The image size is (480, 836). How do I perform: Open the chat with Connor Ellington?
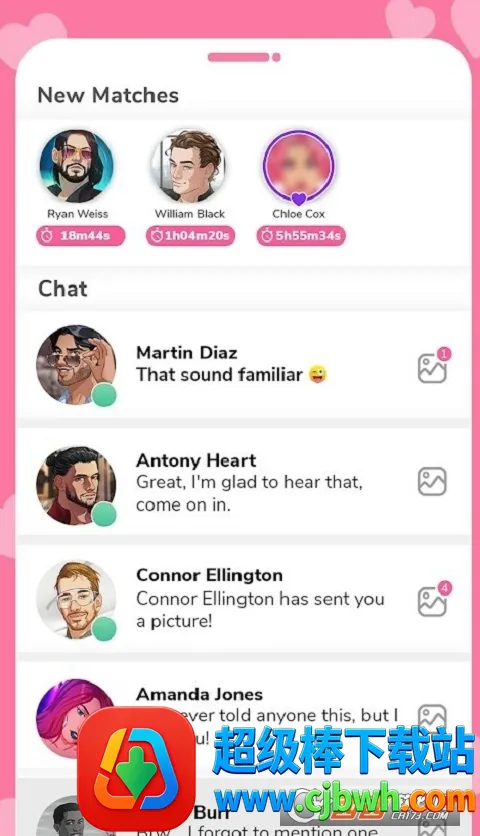pos(244,599)
